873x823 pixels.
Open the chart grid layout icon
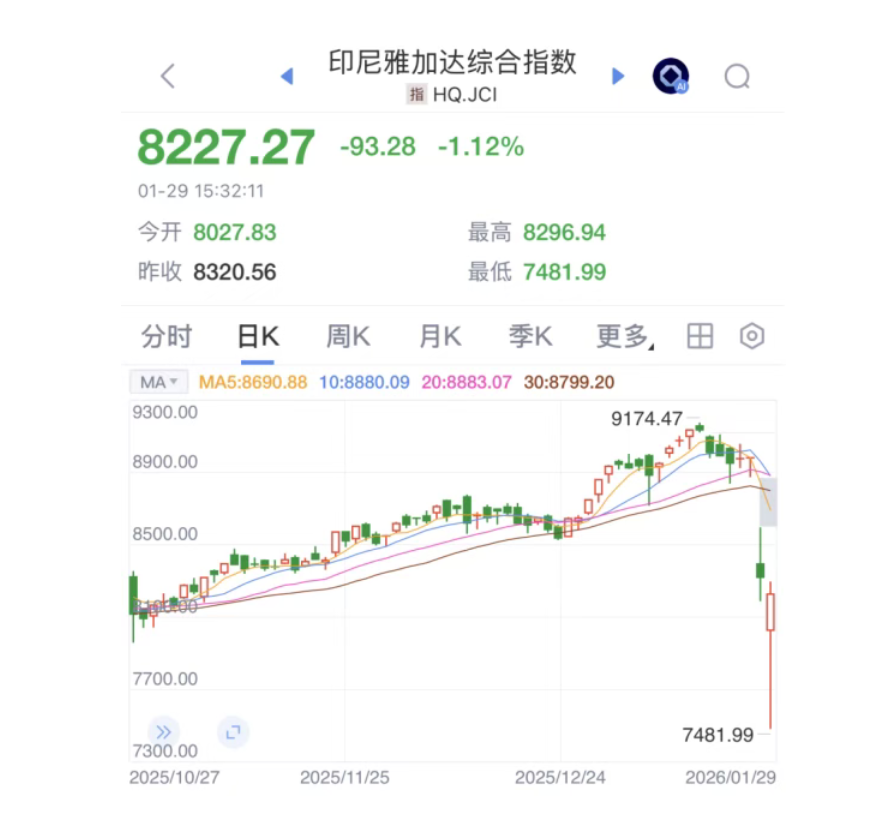click(700, 337)
